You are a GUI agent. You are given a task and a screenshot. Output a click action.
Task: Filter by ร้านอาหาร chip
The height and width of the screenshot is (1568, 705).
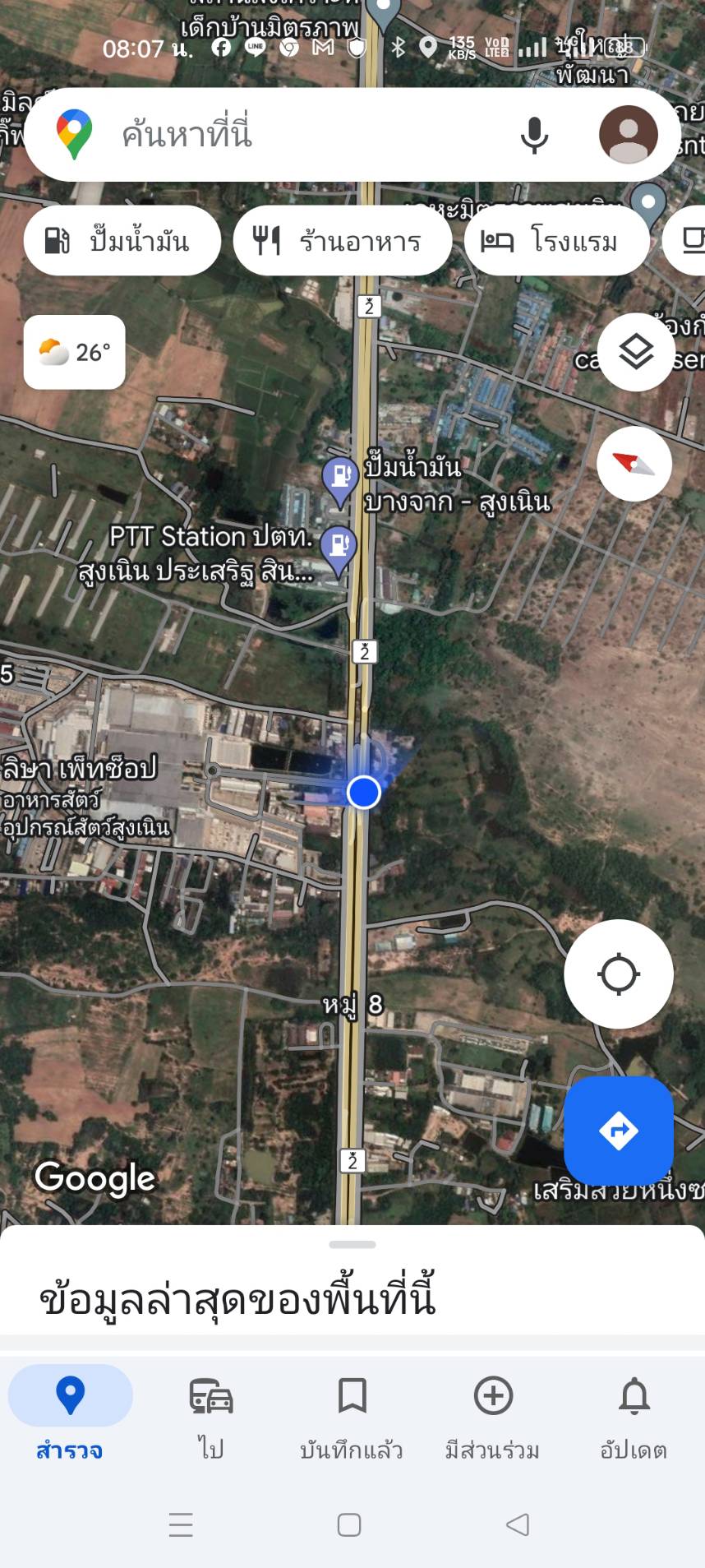pos(343,241)
